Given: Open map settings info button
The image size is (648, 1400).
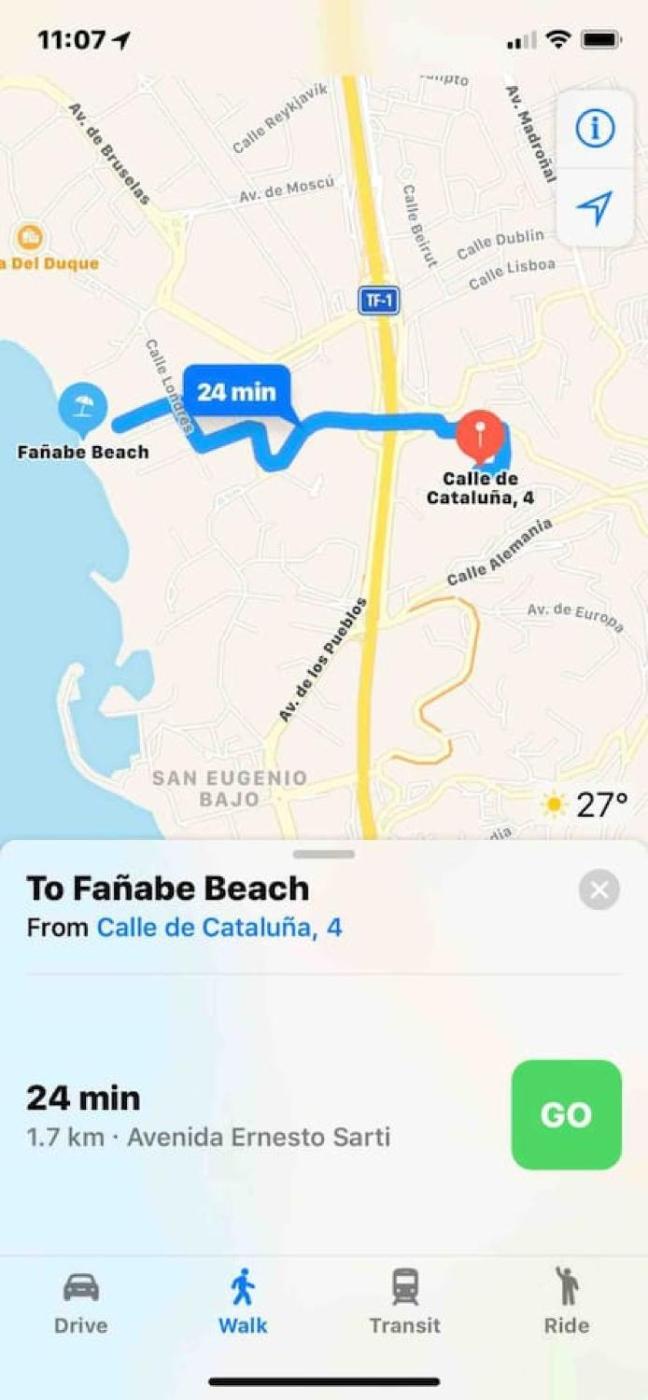Looking at the screenshot, I should (595, 129).
